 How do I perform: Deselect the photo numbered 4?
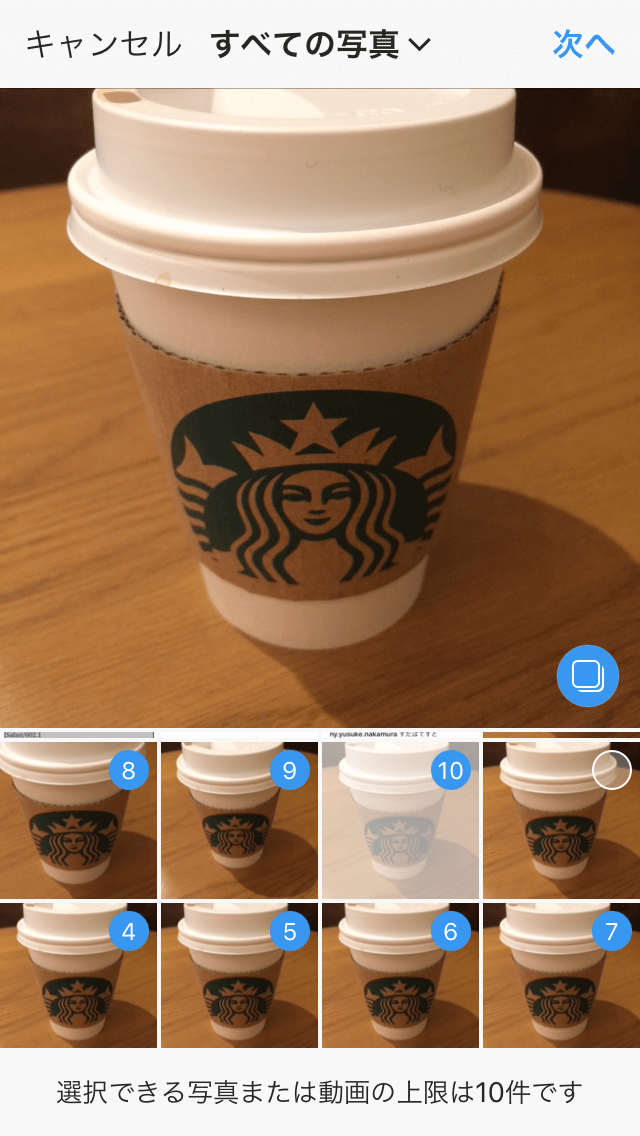point(128,932)
